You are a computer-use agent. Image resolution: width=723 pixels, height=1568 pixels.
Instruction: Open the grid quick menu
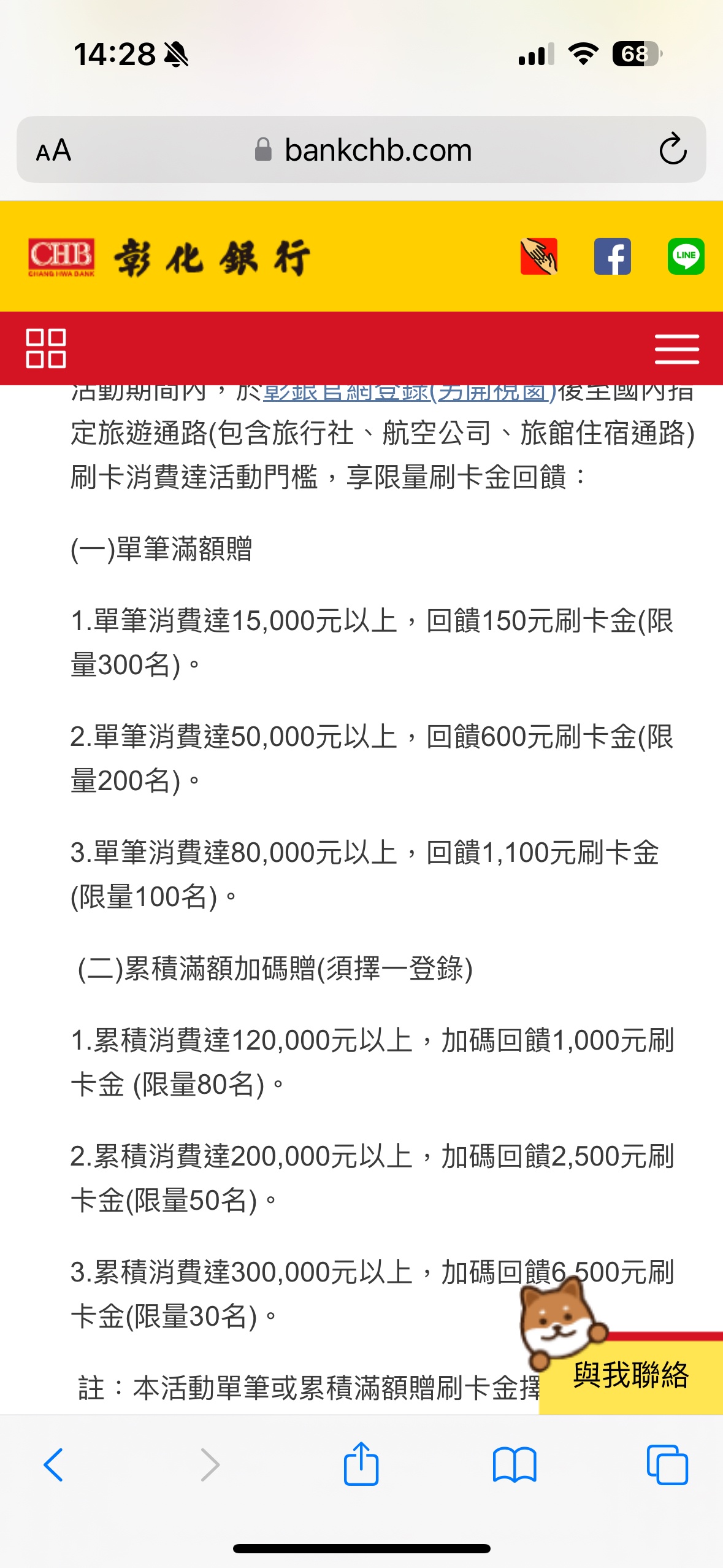[x=46, y=348]
